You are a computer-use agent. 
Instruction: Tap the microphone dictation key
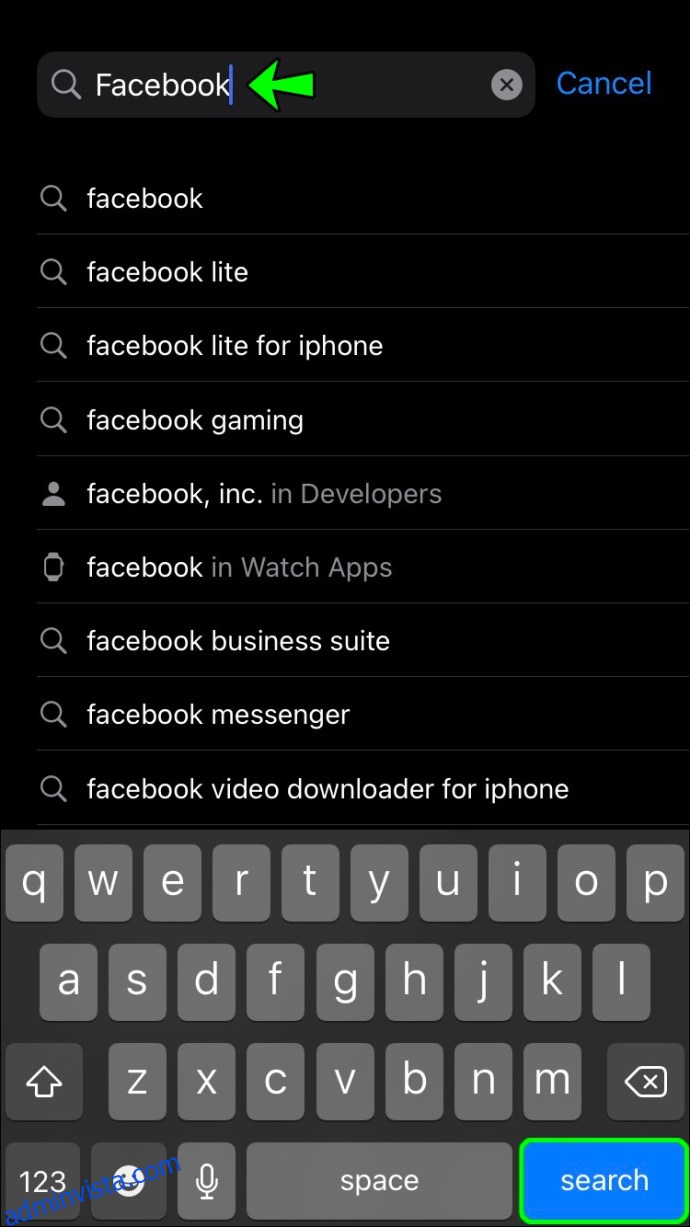207,1181
